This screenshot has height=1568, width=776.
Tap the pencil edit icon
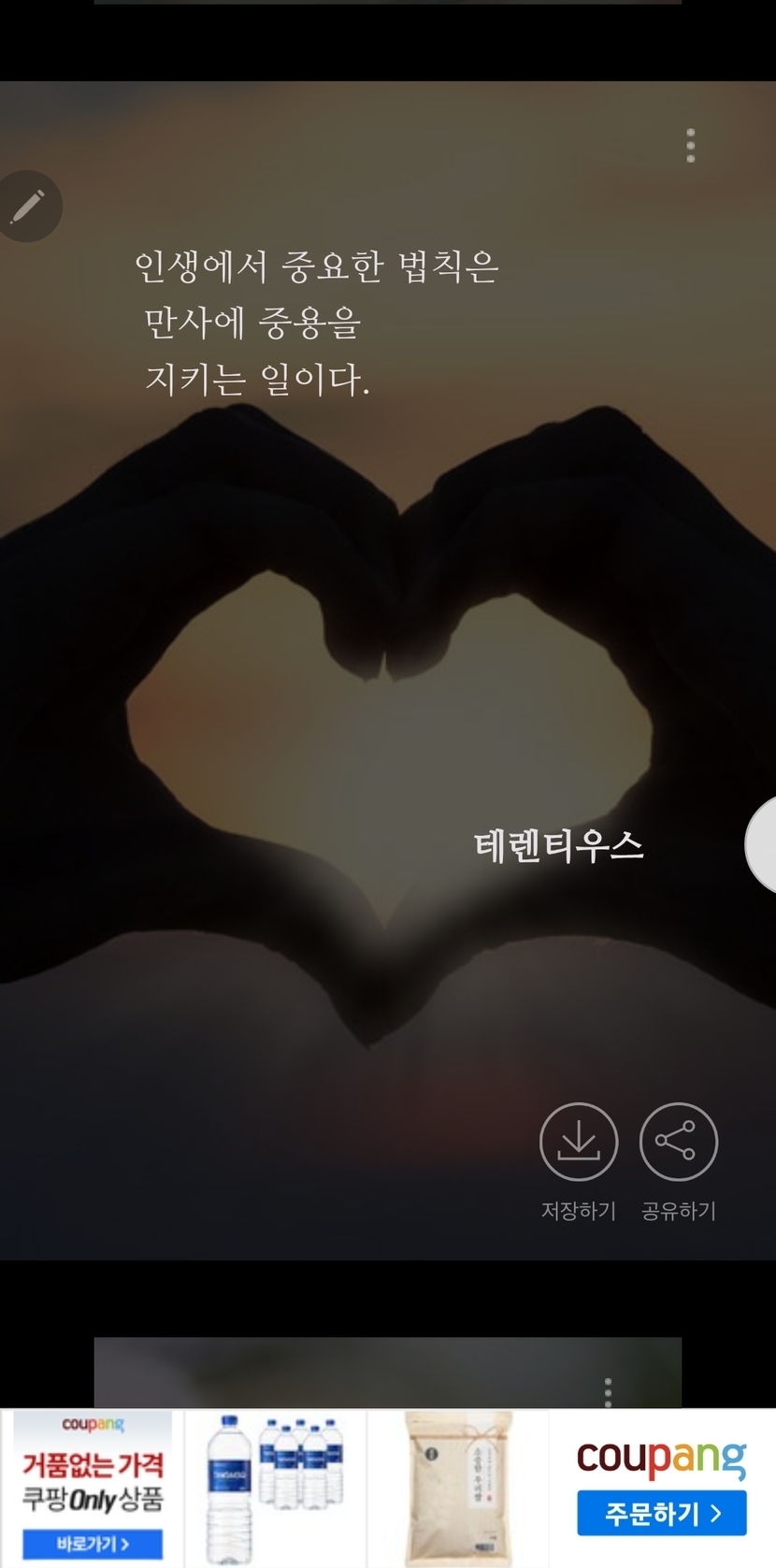point(28,206)
